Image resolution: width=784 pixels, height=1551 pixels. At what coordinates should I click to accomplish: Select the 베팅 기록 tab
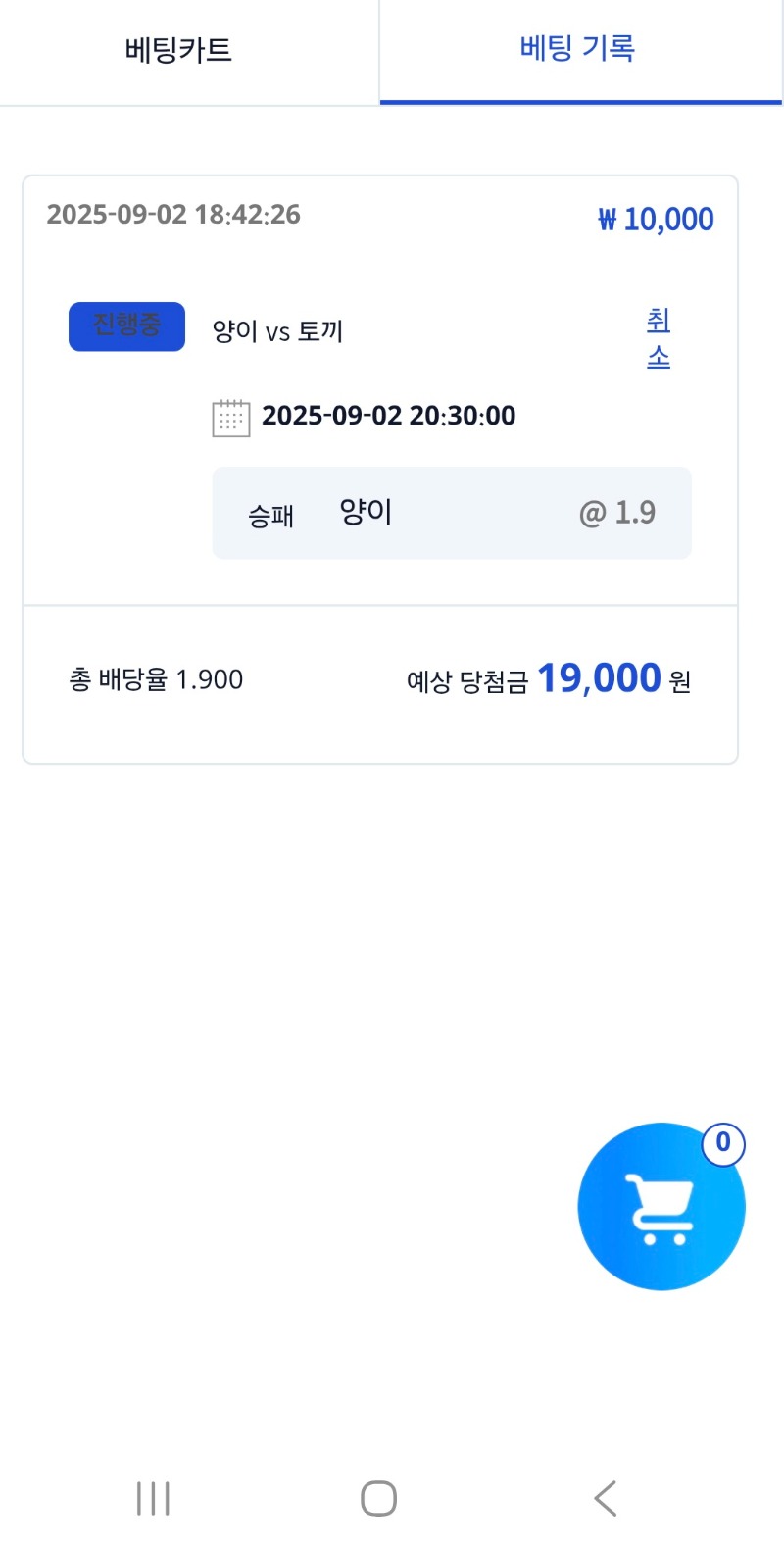pos(578,49)
